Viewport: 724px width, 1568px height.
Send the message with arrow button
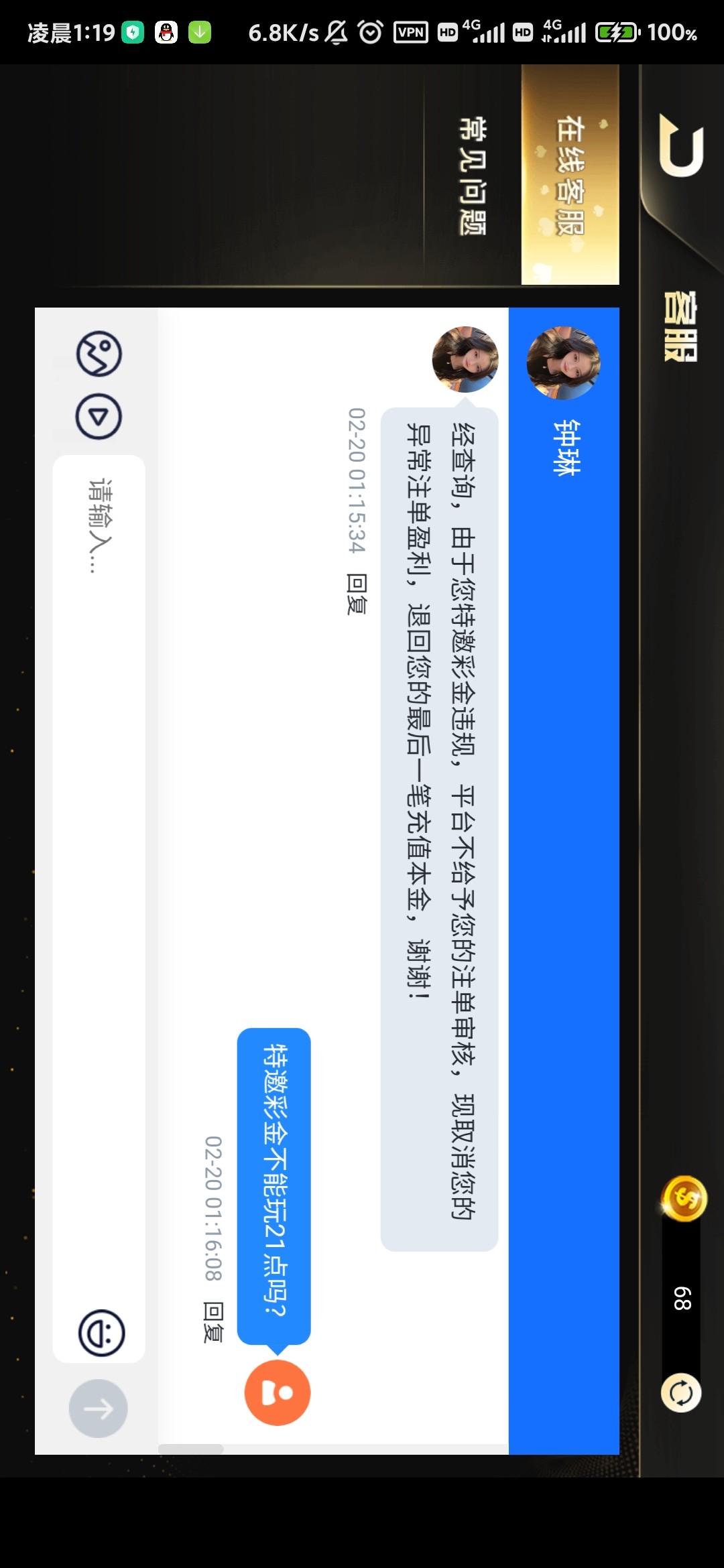coord(99,1409)
